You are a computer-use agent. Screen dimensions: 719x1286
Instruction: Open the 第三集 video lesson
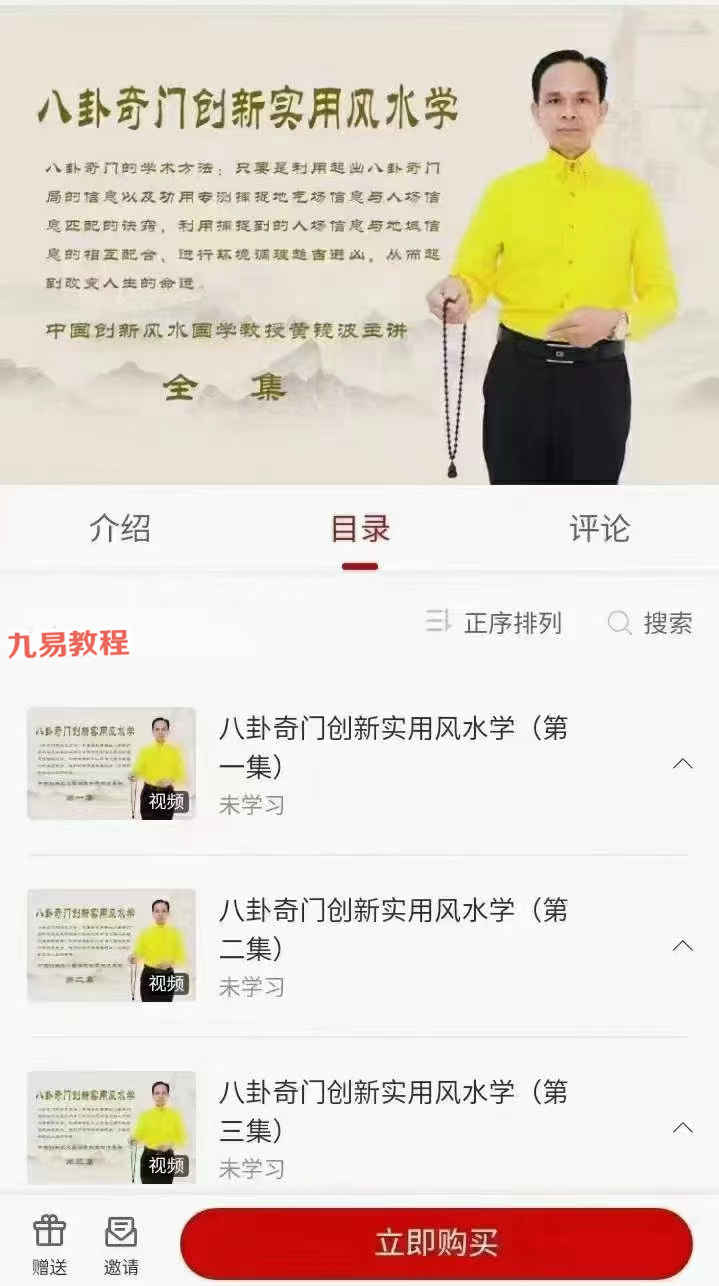[x=358, y=1128]
